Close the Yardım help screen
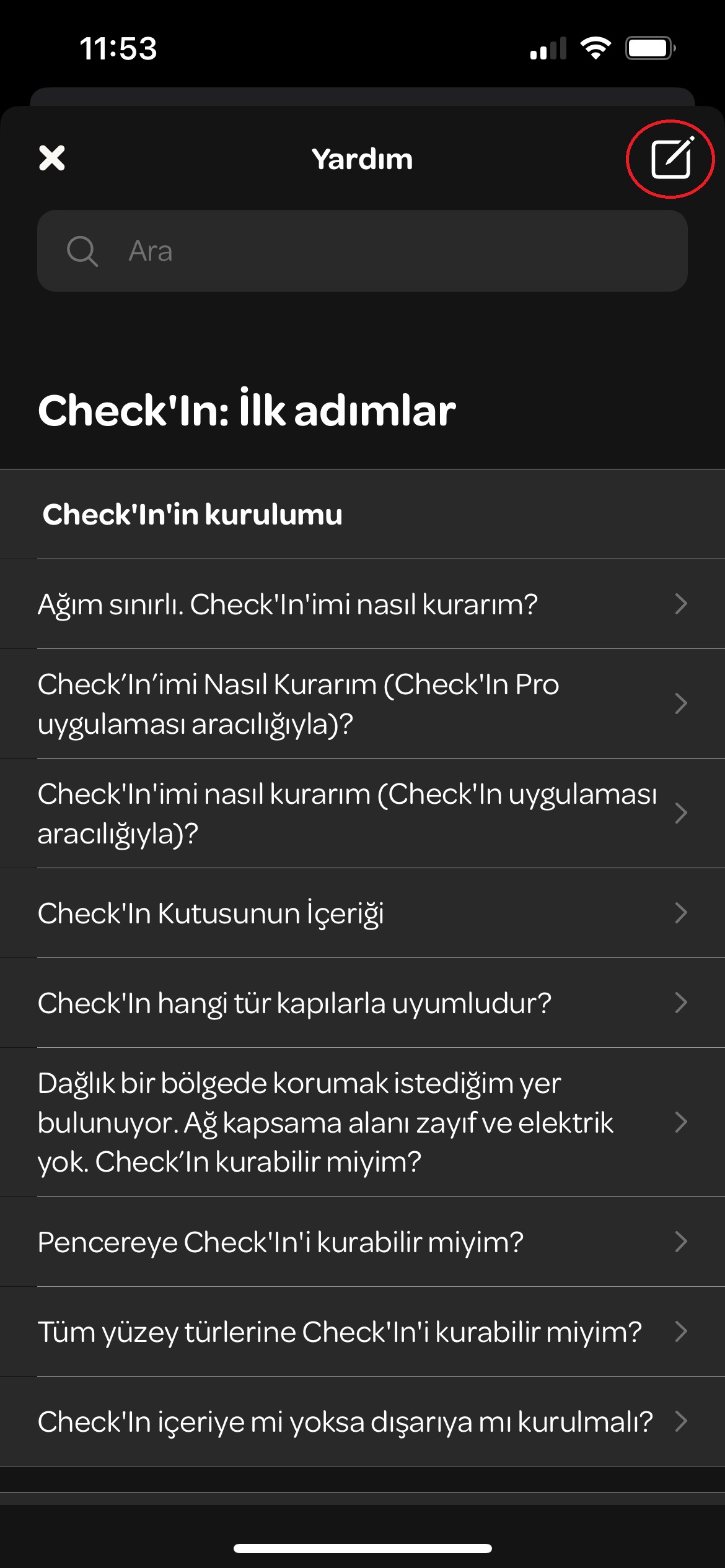 point(52,159)
